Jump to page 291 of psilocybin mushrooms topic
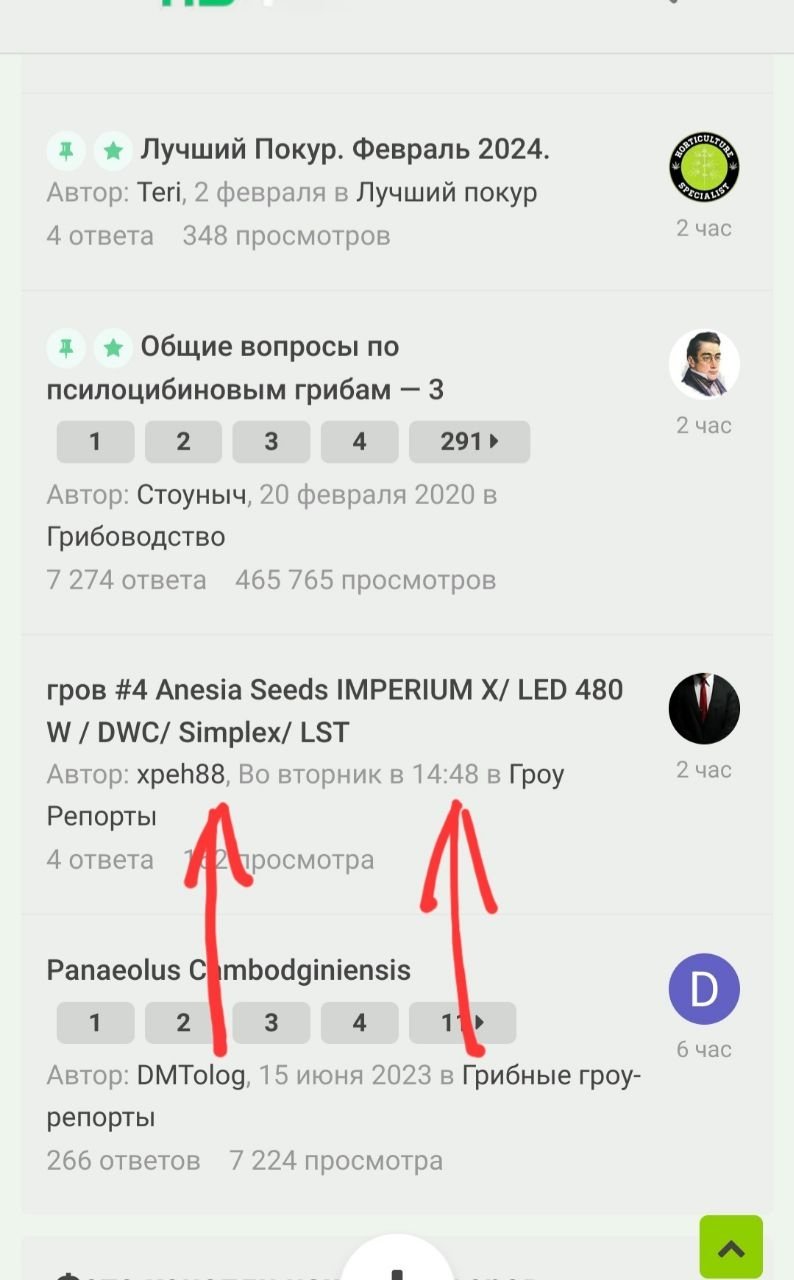794x1280 pixels. tap(469, 441)
